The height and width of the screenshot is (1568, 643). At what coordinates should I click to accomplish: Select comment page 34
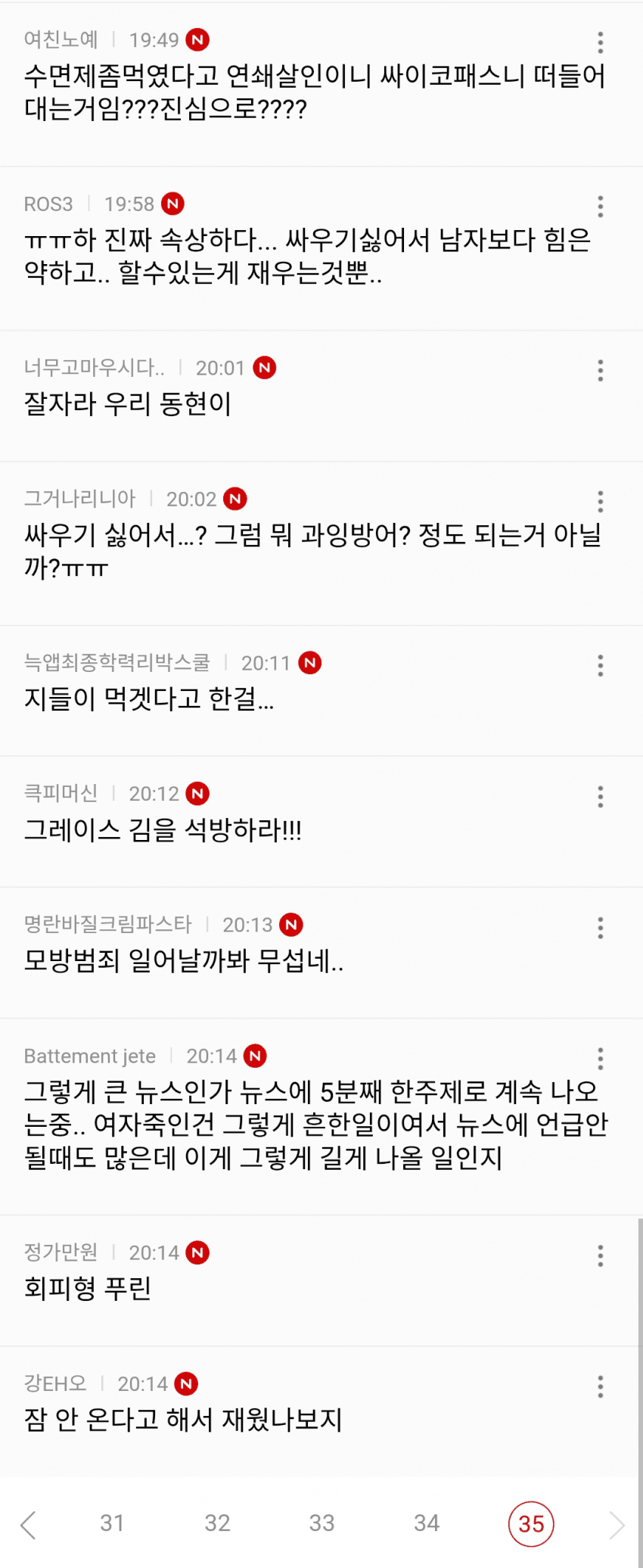[x=427, y=1523]
